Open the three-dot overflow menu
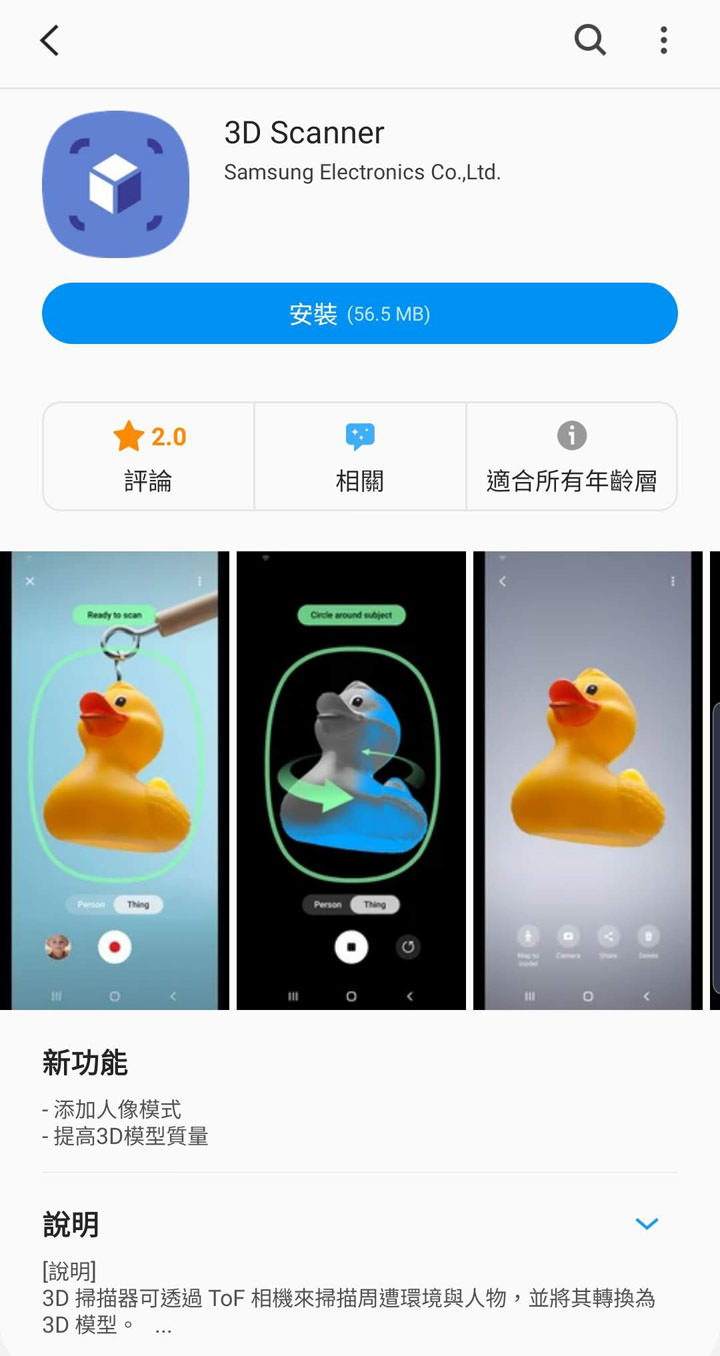 click(663, 40)
